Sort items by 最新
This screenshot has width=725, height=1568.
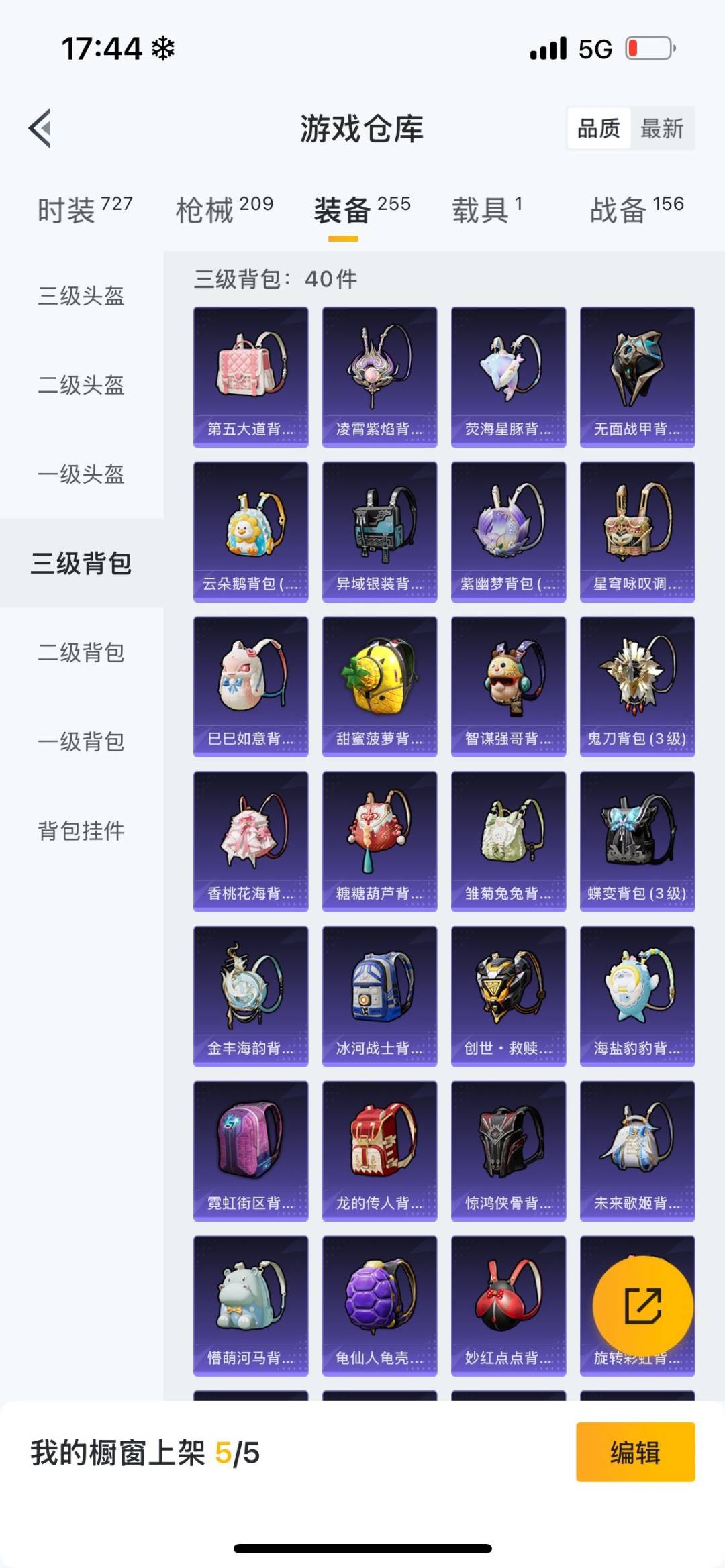point(662,128)
